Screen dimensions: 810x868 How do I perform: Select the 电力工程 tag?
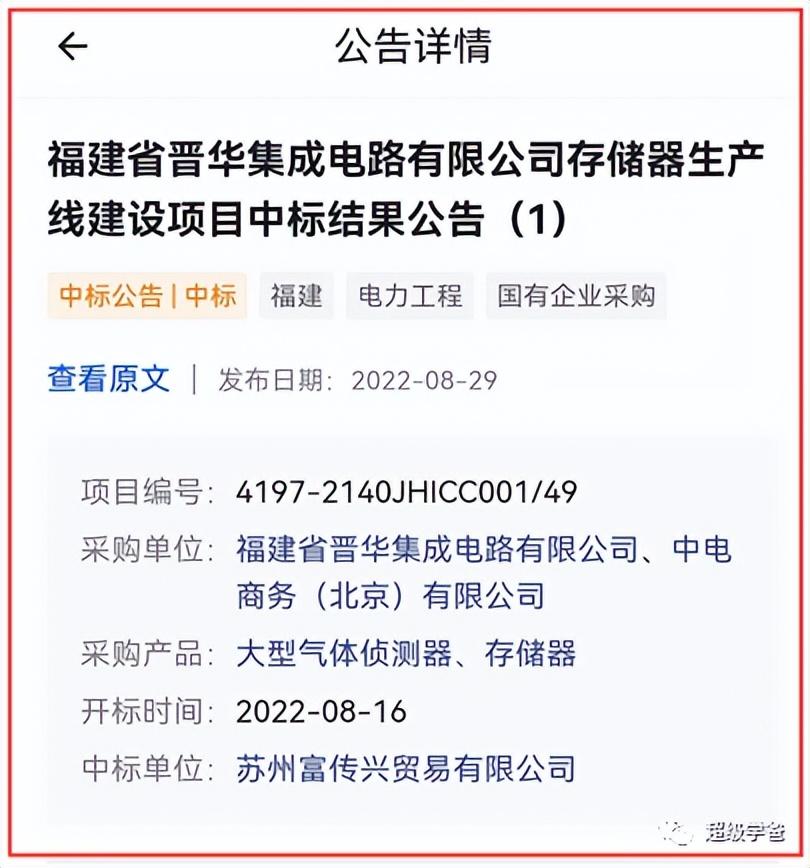coord(410,296)
